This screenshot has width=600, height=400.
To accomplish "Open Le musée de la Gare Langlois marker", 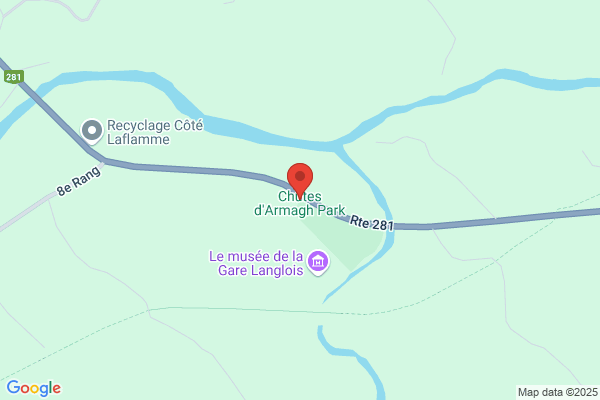I will (318, 263).
